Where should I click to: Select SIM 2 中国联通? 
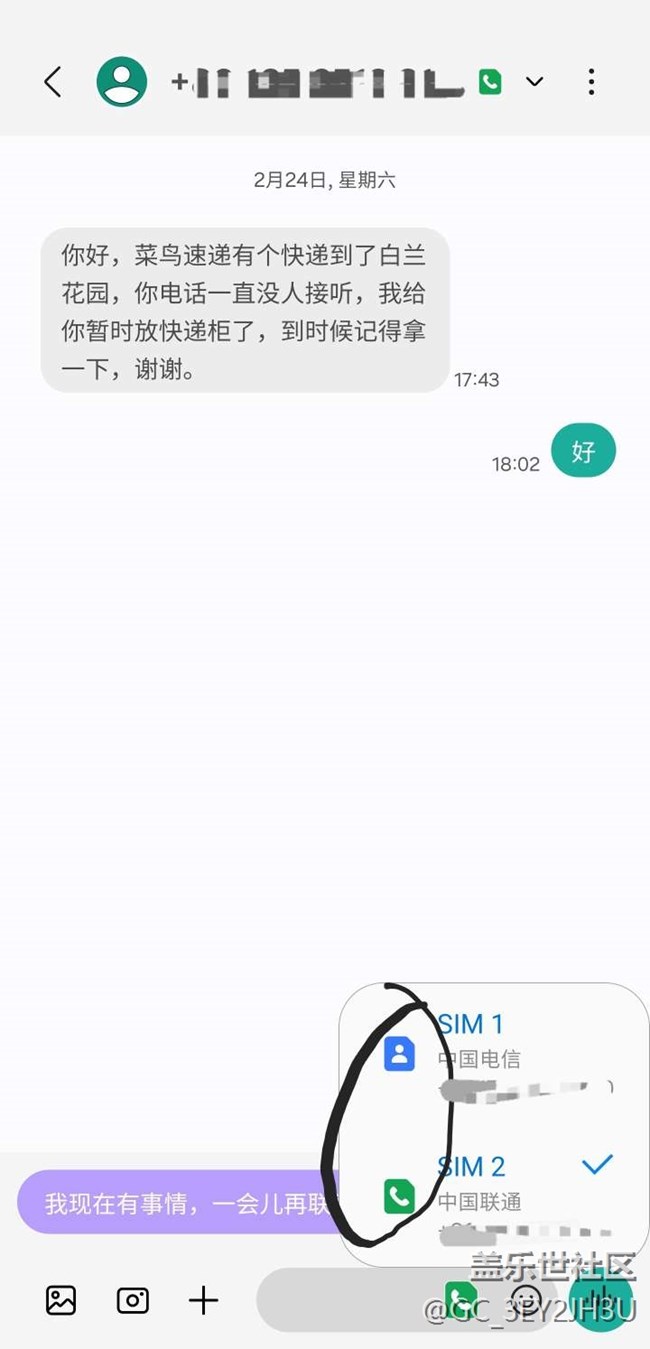[x=495, y=1195]
